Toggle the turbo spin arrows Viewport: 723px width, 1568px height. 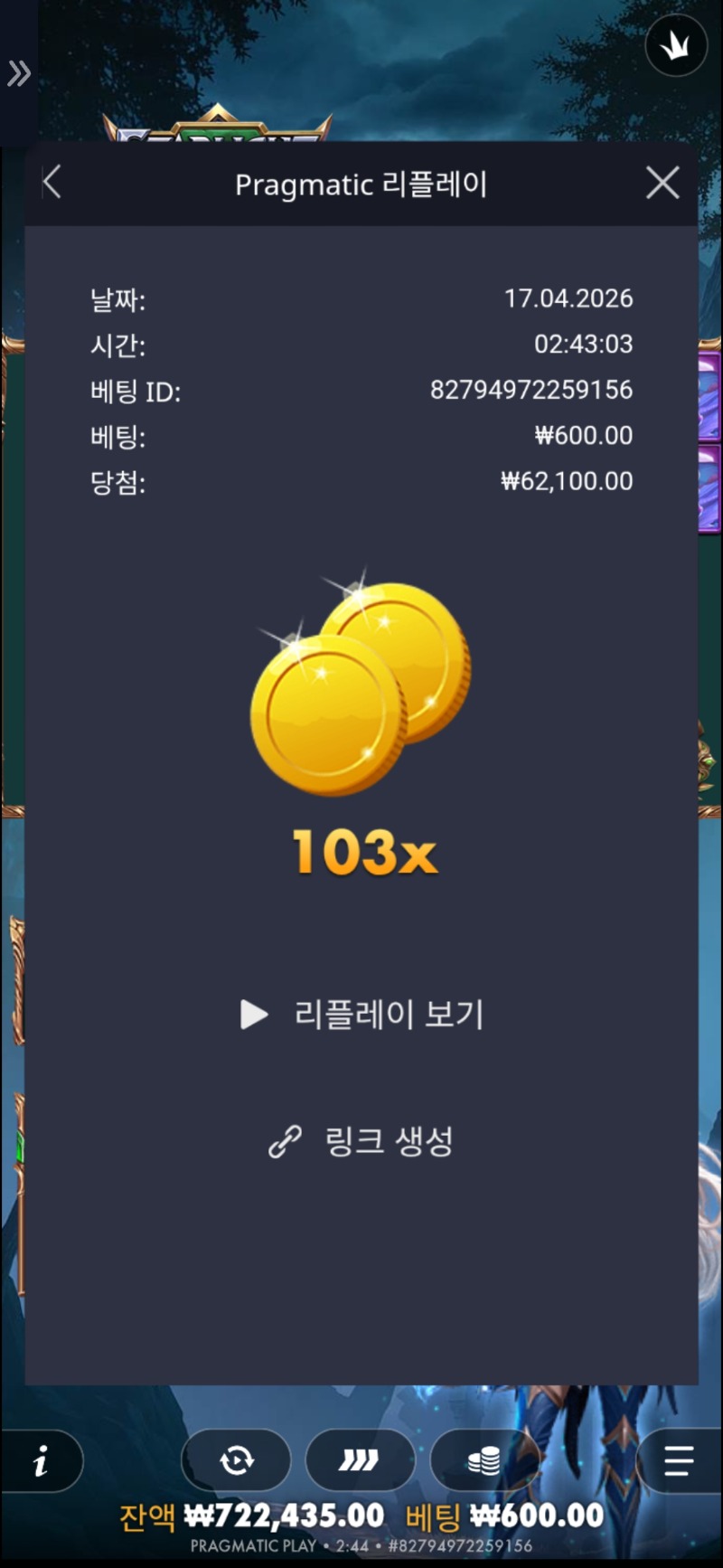coord(360,1460)
